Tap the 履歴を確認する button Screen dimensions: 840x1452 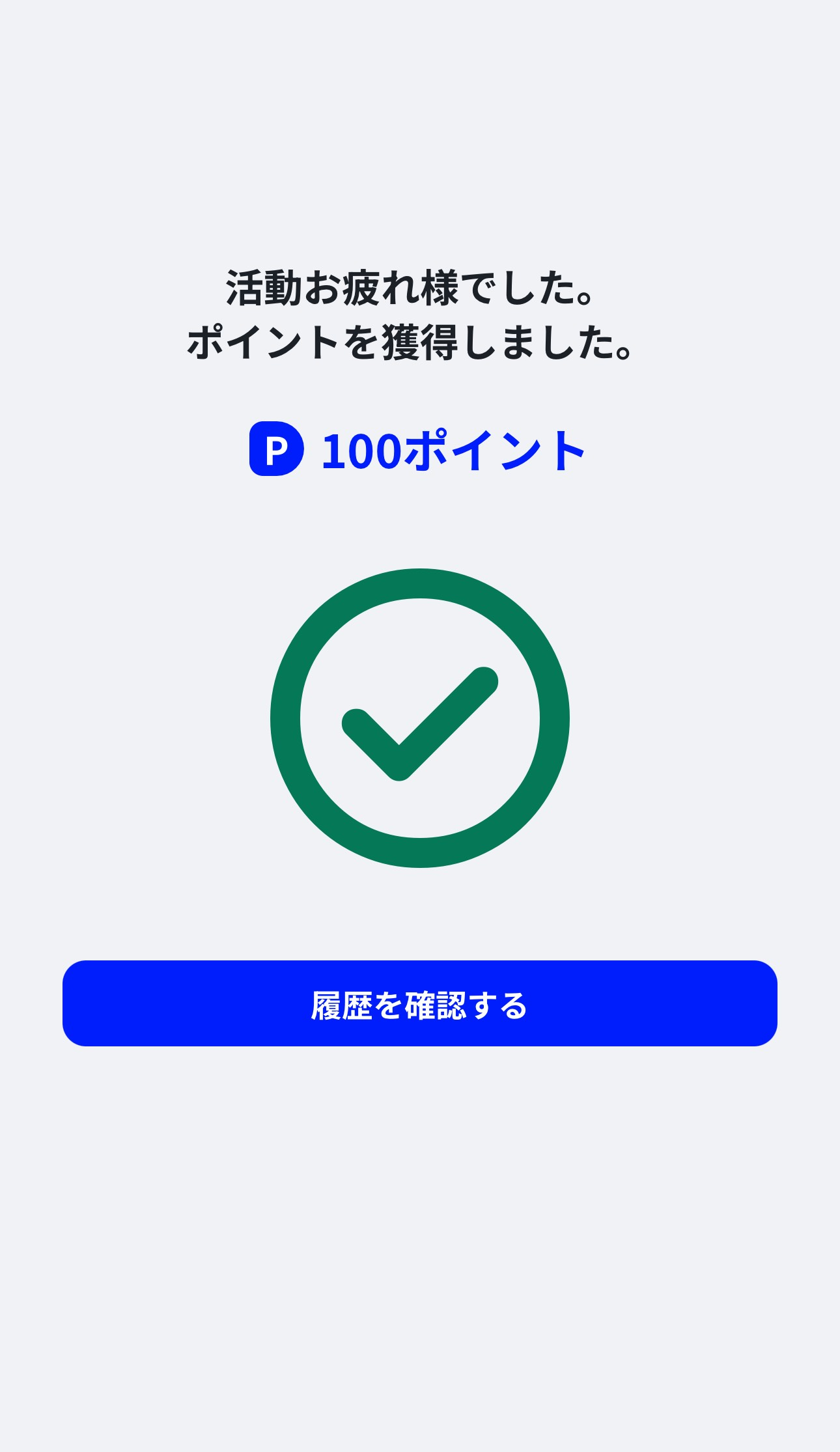(x=419, y=1003)
